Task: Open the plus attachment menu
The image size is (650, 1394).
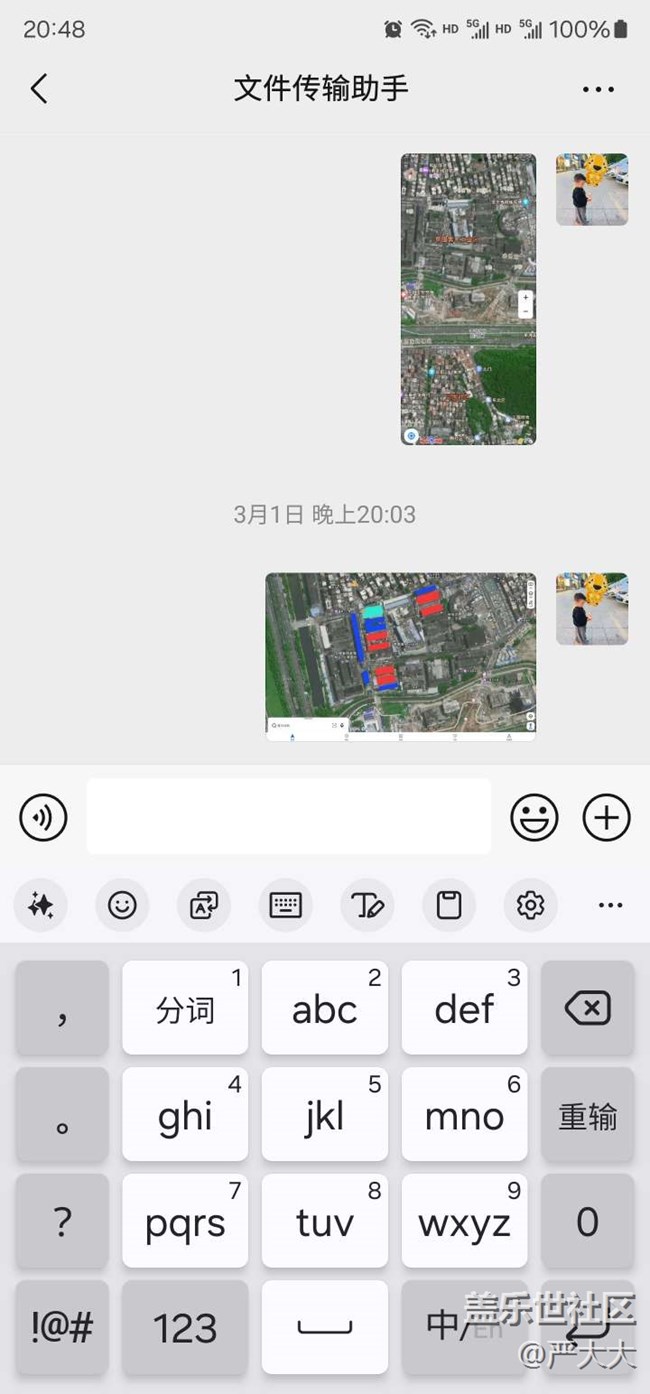Action: coord(606,818)
